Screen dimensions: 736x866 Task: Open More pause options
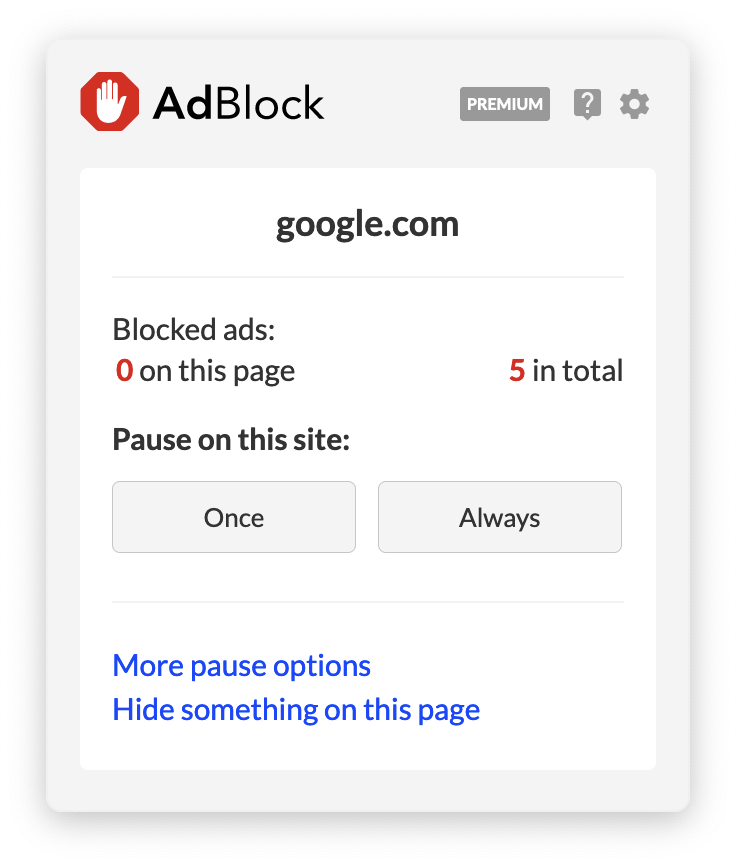click(x=241, y=665)
